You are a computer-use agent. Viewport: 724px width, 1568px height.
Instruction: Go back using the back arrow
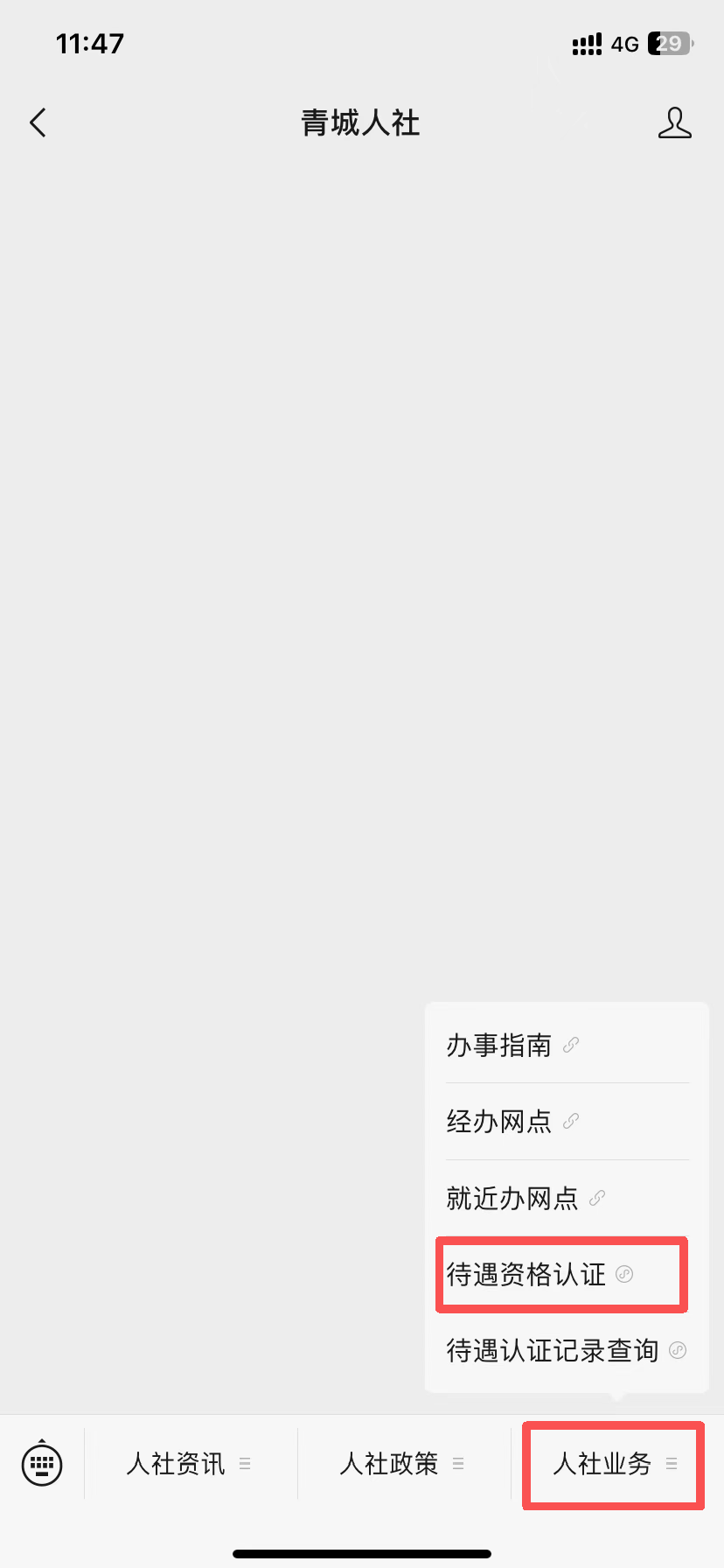pyautogui.click(x=38, y=123)
